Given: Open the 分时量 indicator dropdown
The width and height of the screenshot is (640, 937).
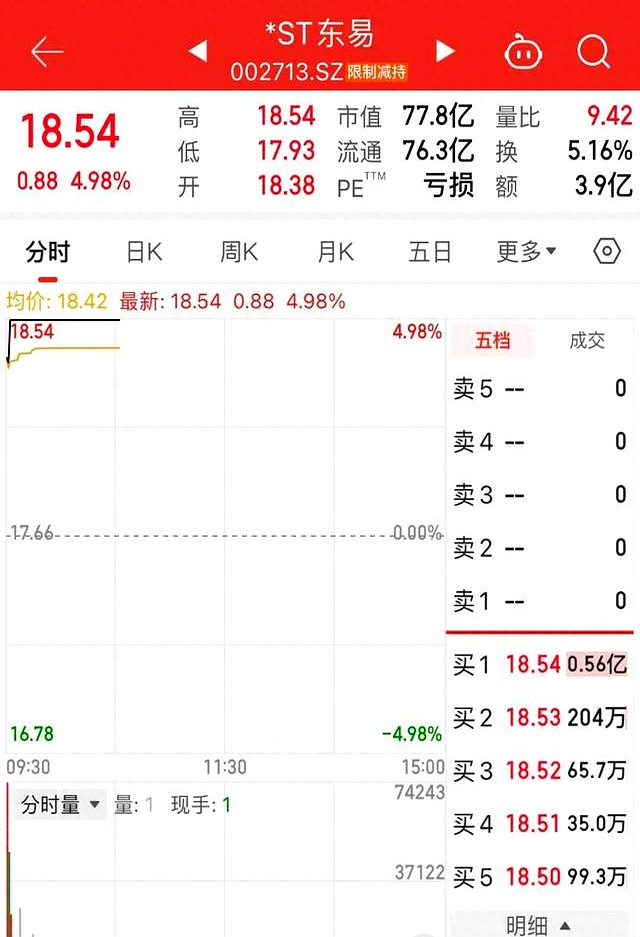Looking at the screenshot, I should 60,805.
